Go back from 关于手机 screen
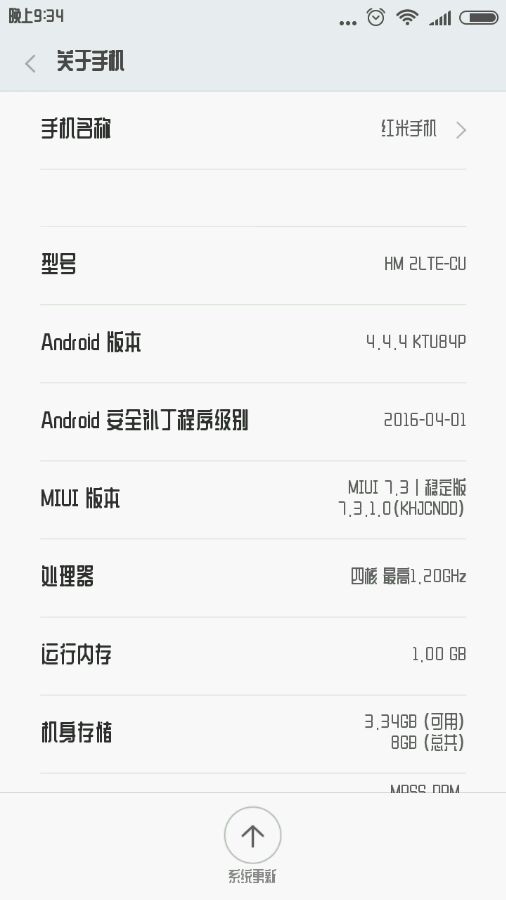 click(31, 63)
